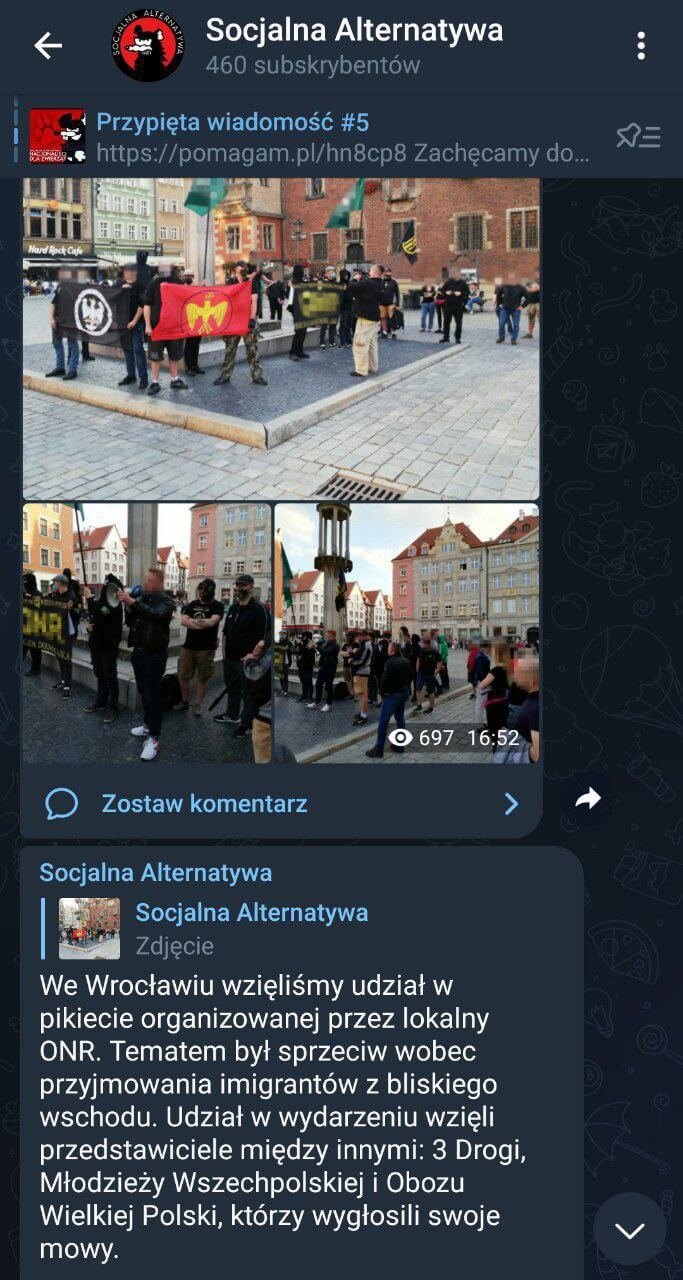Tap Zostaw komentarz to comment
The height and width of the screenshot is (1280, 683).
click(x=204, y=803)
